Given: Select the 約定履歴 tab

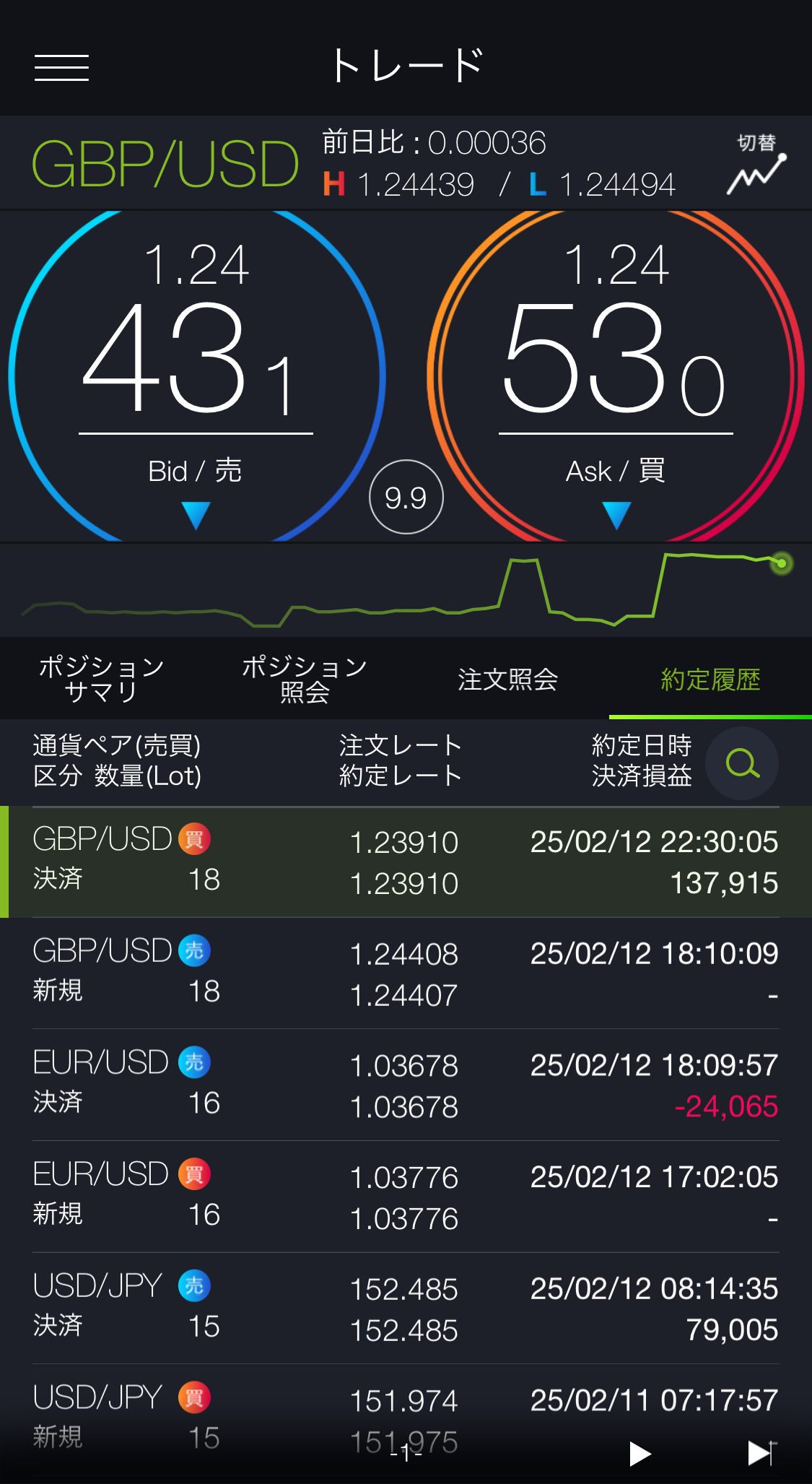Looking at the screenshot, I should click(x=710, y=679).
